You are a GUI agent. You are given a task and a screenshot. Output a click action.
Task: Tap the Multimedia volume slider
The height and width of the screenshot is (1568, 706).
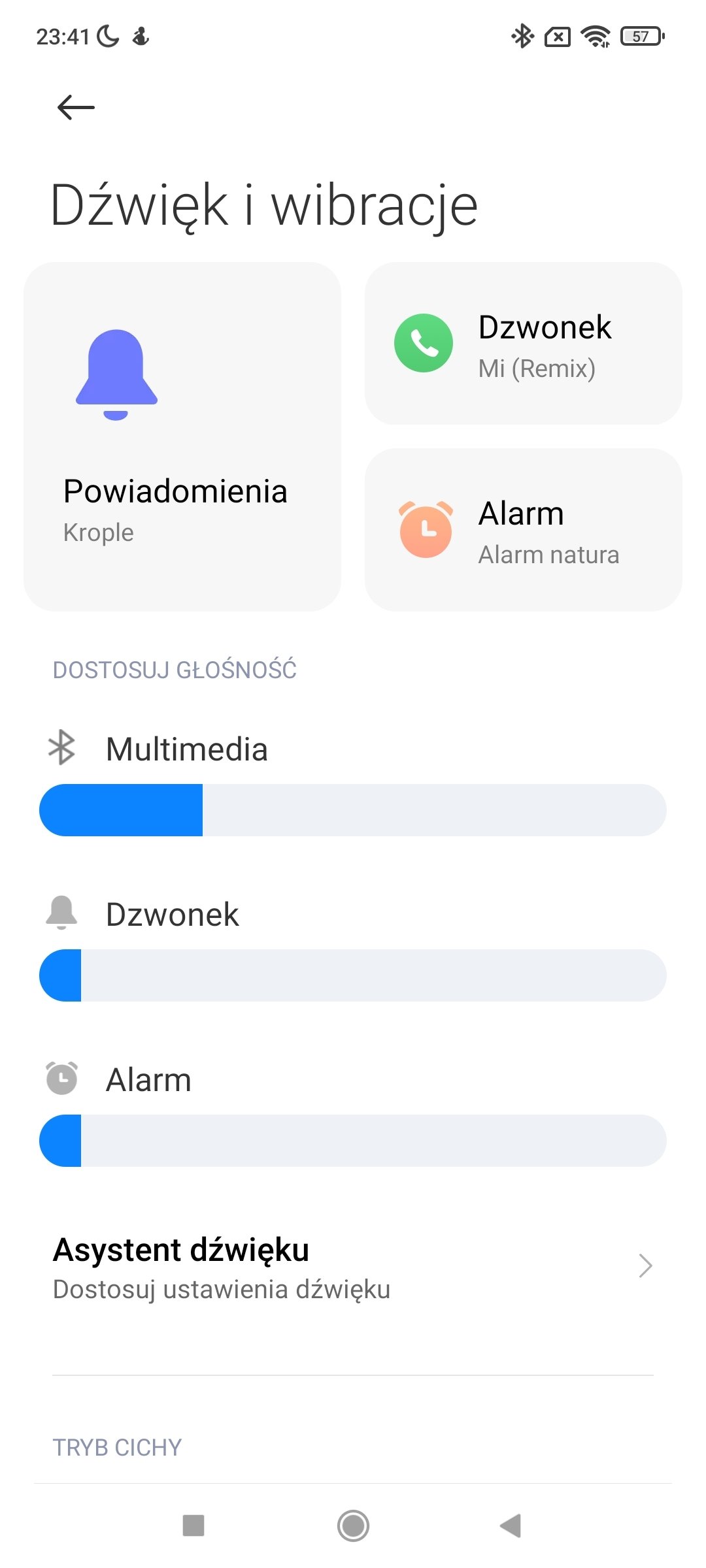[353, 810]
